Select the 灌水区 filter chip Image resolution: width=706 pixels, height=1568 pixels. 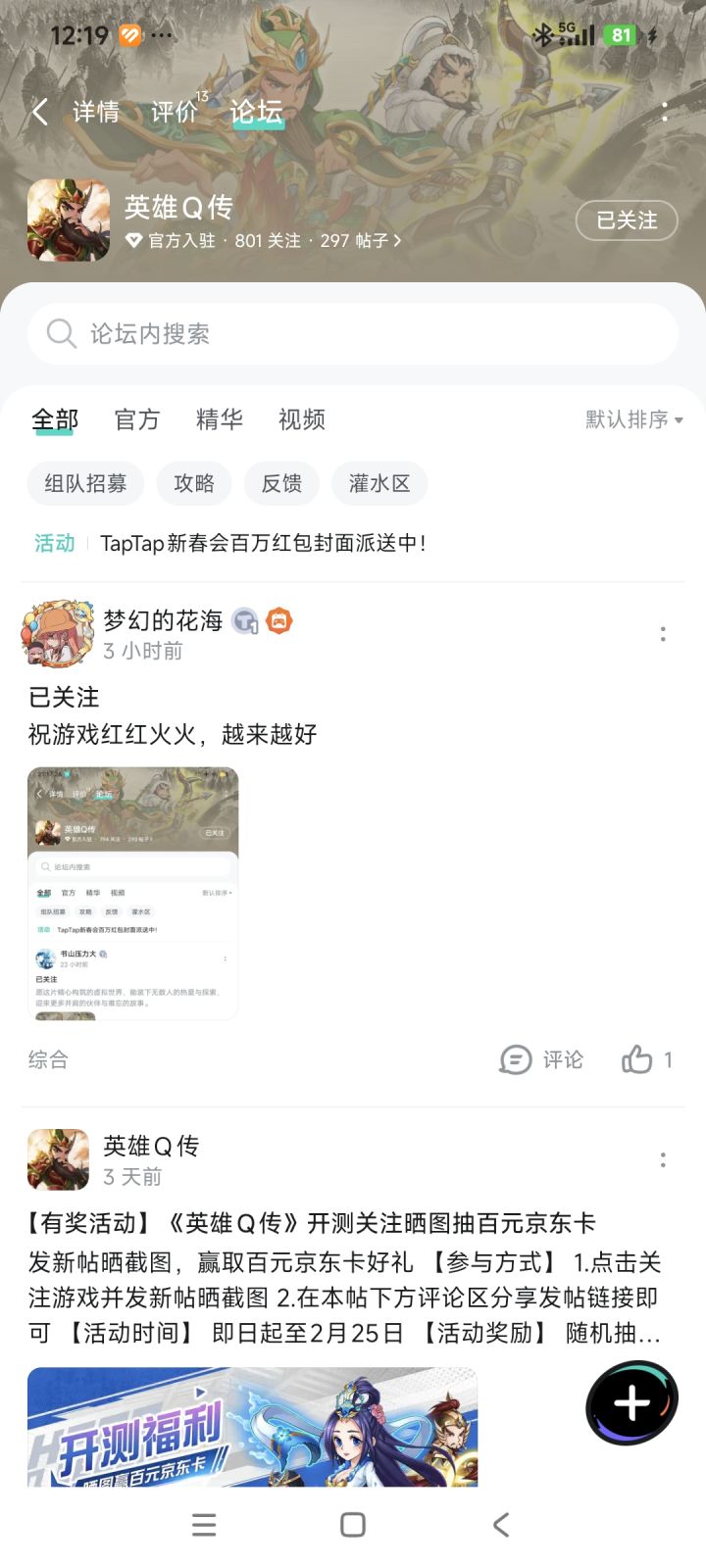(378, 483)
